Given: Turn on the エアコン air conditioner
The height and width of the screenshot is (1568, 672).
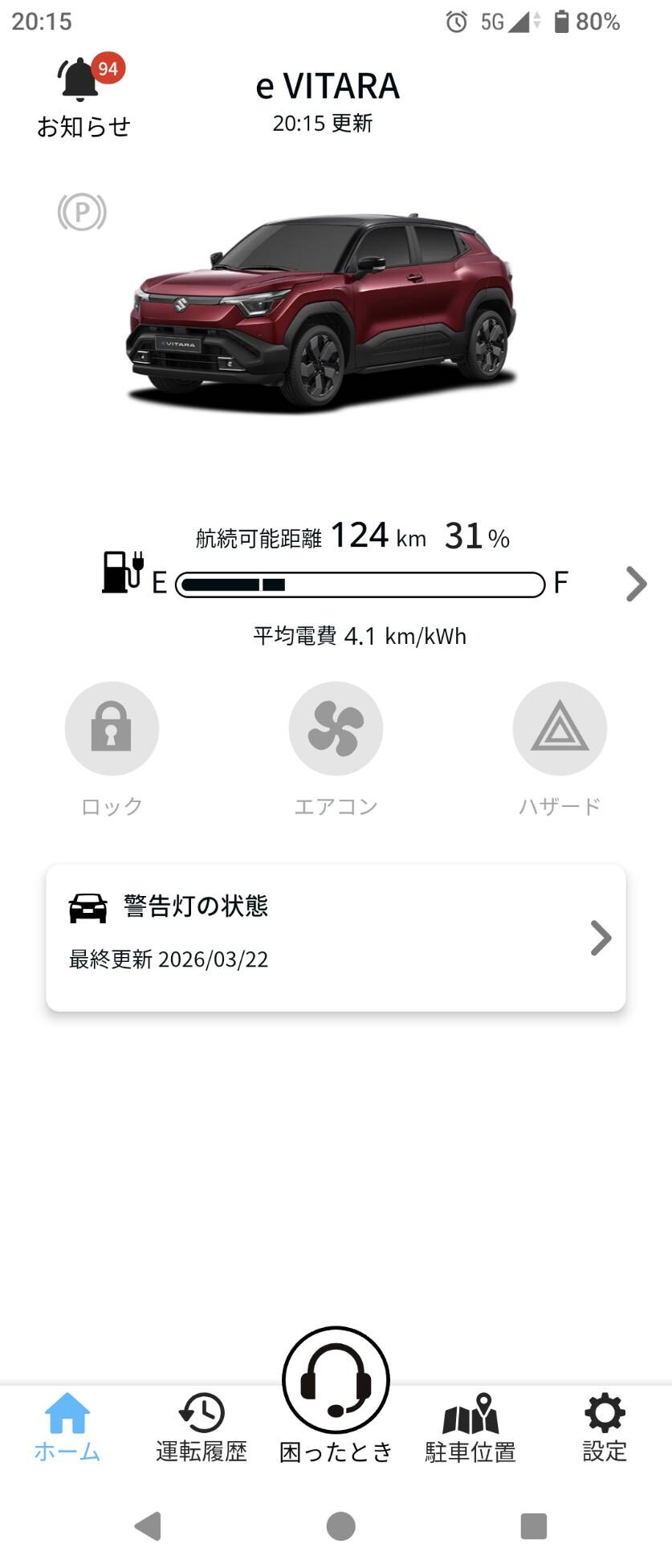Looking at the screenshot, I should pyautogui.click(x=336, y=728).
